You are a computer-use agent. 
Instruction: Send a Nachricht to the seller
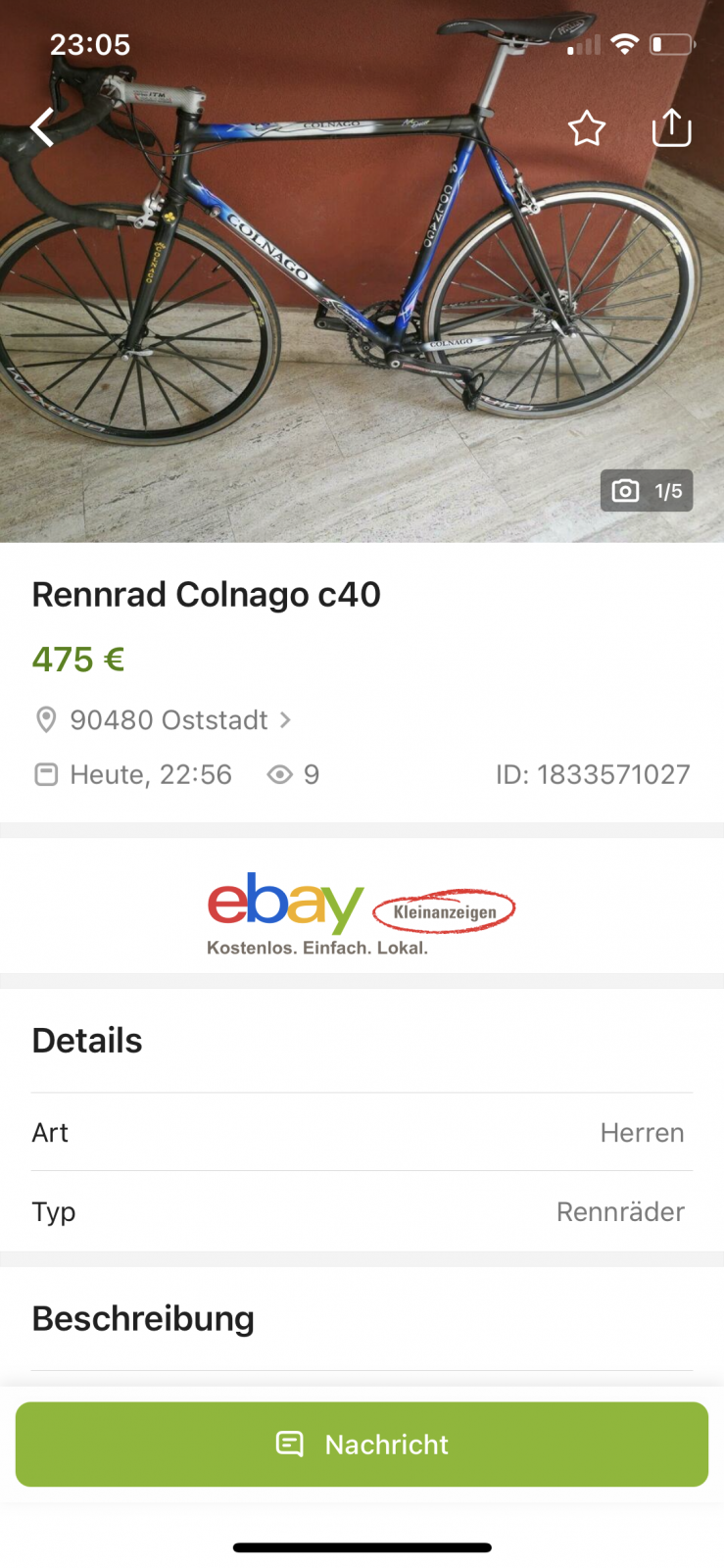pyautogui.click(x=362, y=1445)
